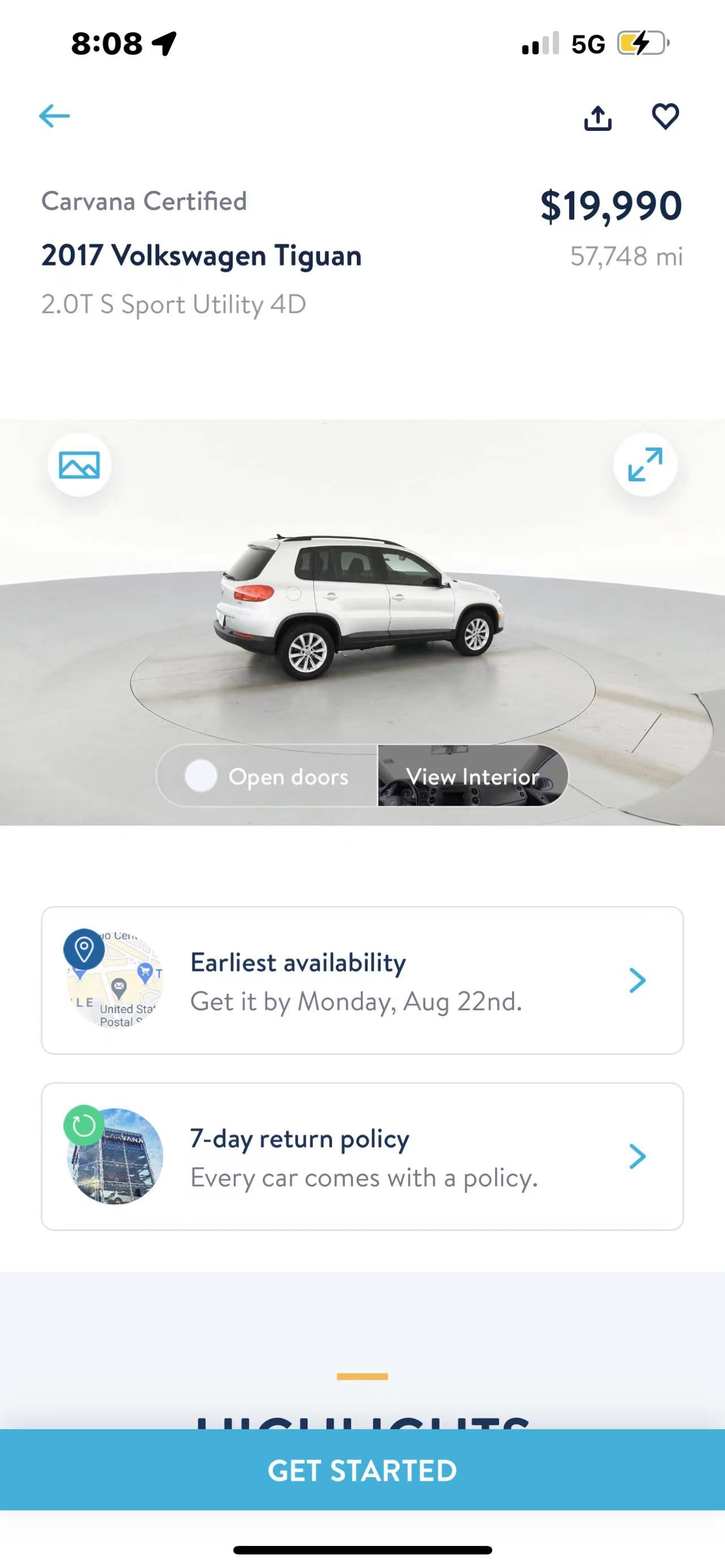Image resolution: width=725 pixels, height=1568 pixels.
Task: Tap the Get Started button
Action: [362, 1470]
